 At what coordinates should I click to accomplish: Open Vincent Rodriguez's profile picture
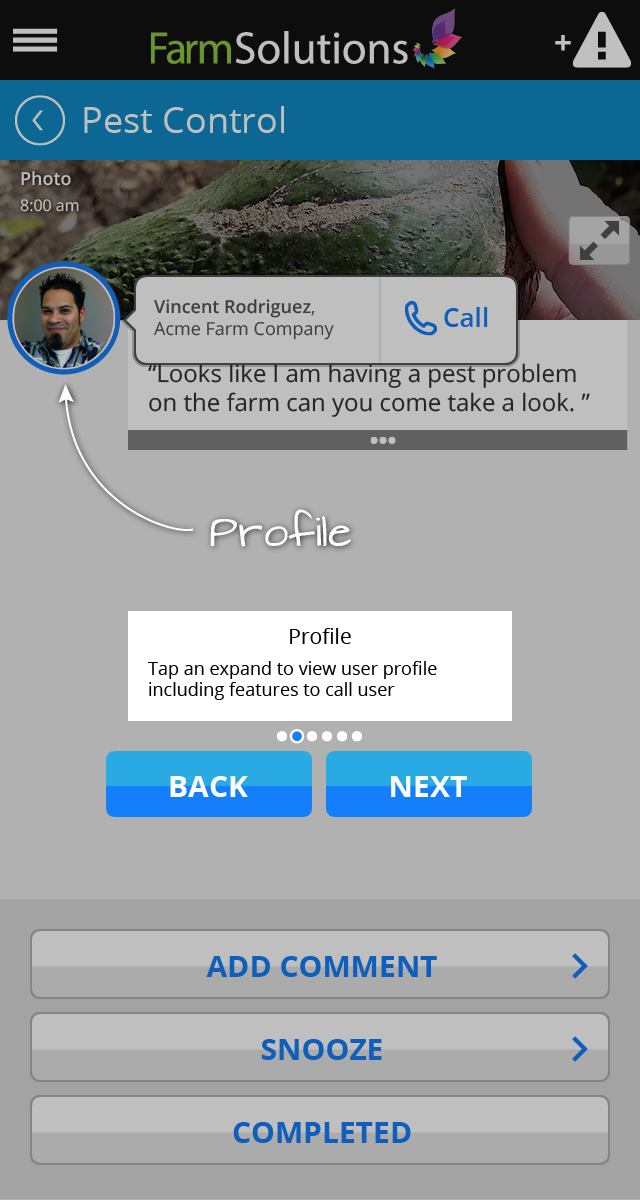pyautogui.click(x=64, y=319)
